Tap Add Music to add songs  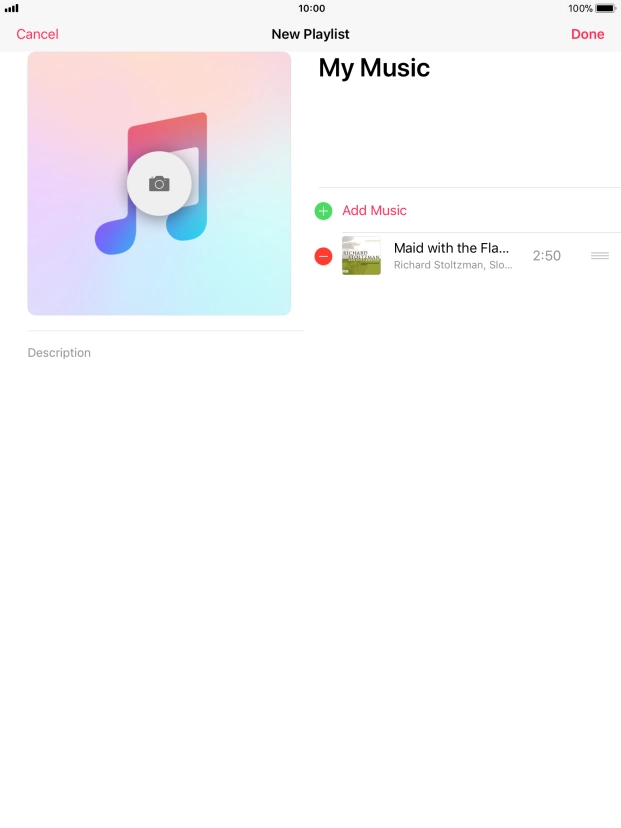374,211
